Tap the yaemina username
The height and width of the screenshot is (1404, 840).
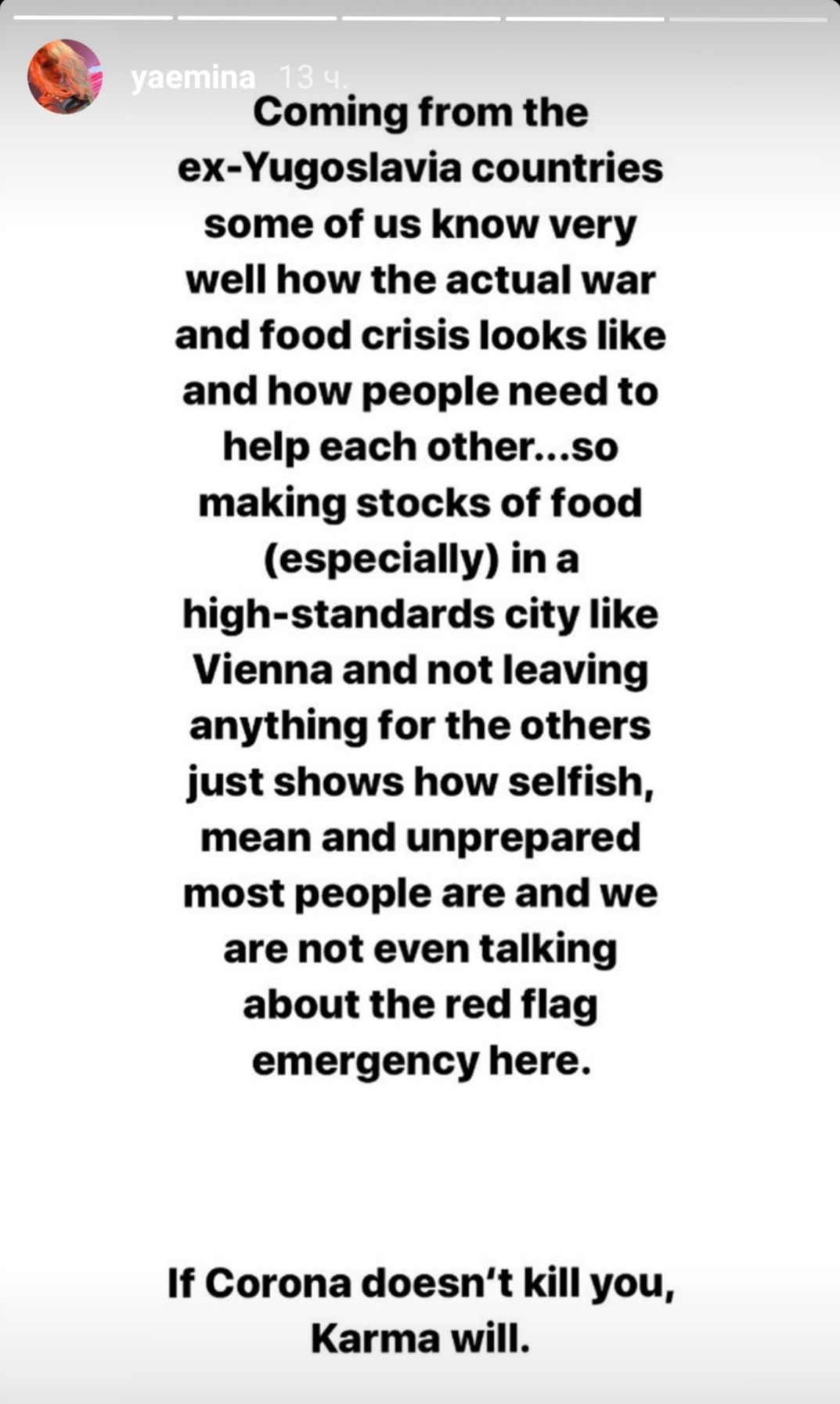(193, 78)
